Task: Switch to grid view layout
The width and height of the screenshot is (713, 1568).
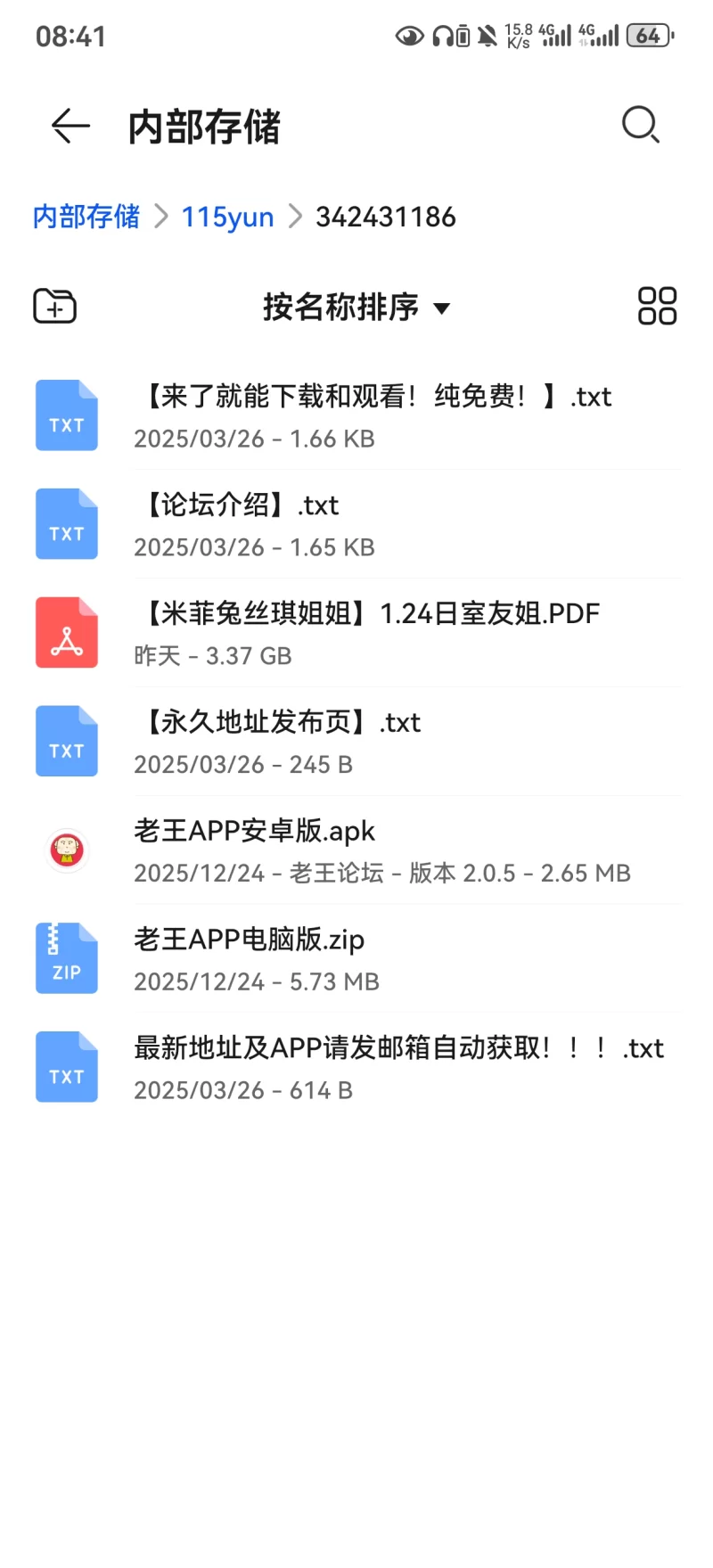Action: coord(657,307)
